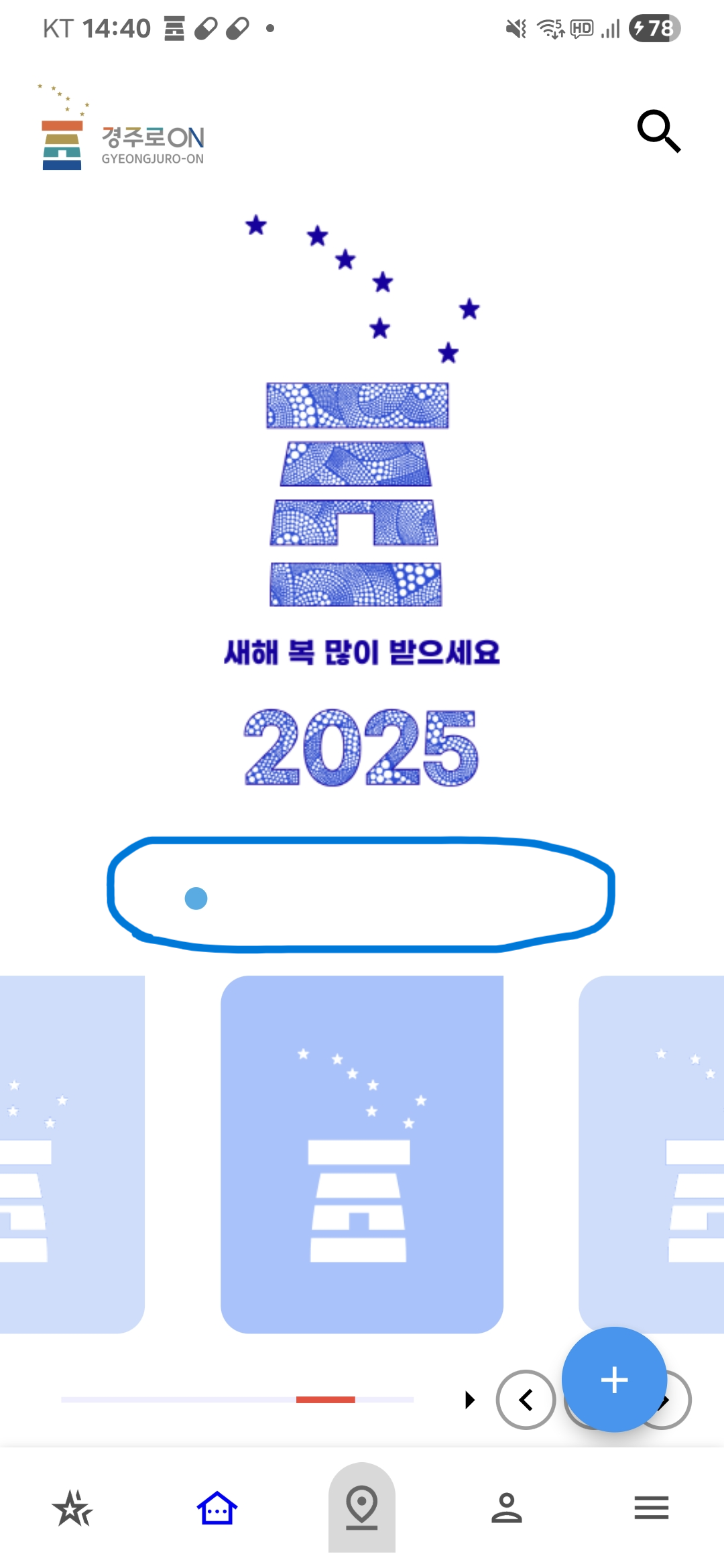Viewport: 724px width, 1568px height.
Task: Switch to the home tab
Action: (x=217, y=1508)
